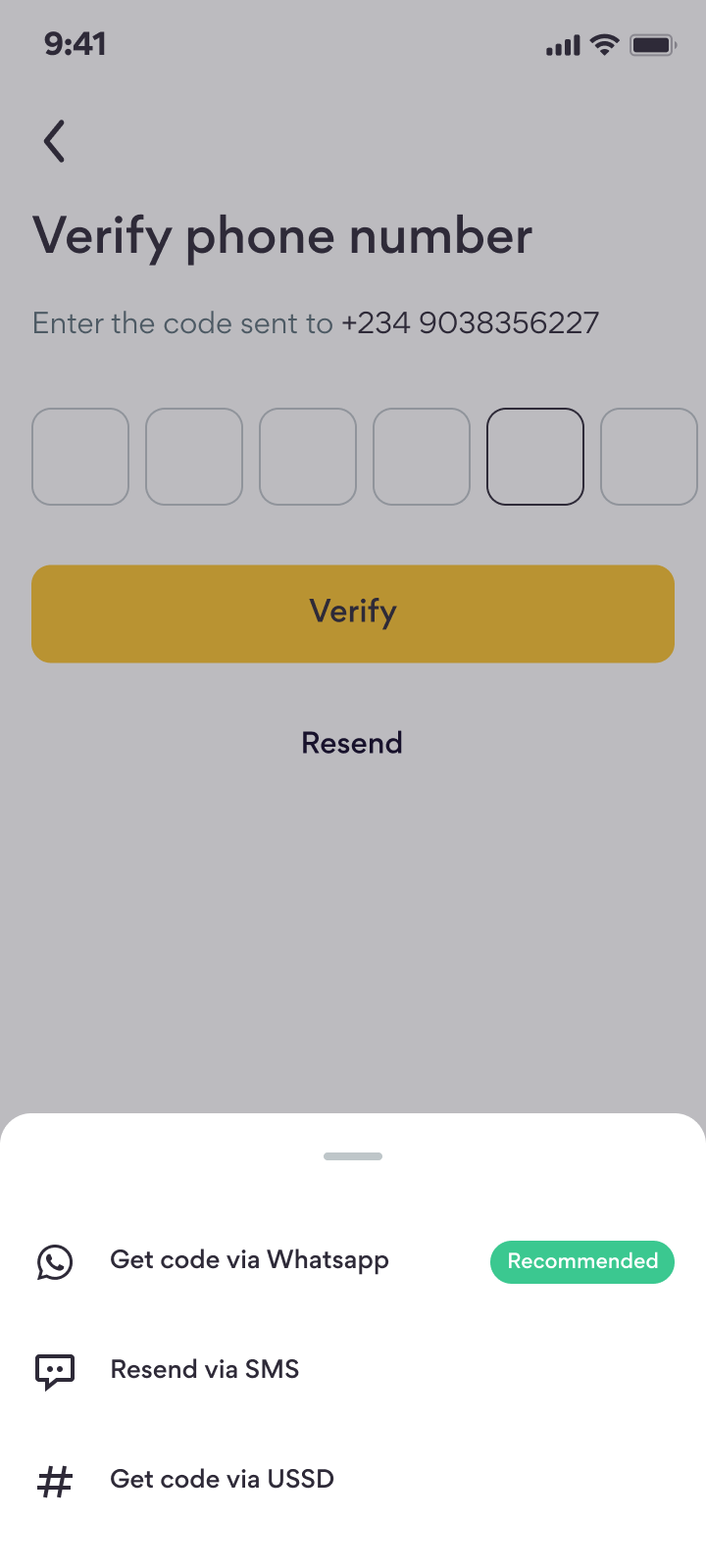
Task: Select the sixth code digit box
Action: 649,457
